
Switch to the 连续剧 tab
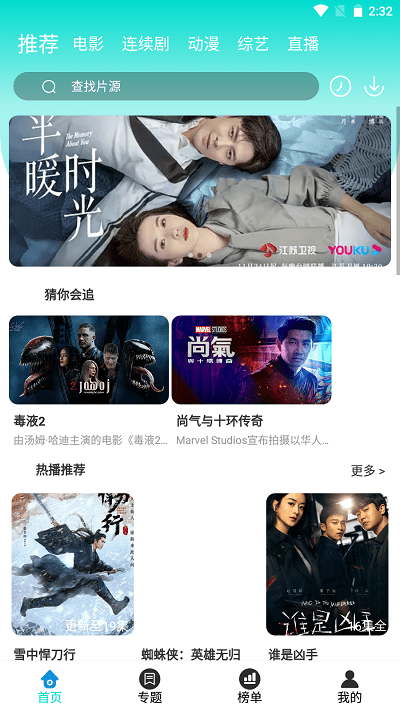pyautogui.click(x=146, y=44)
